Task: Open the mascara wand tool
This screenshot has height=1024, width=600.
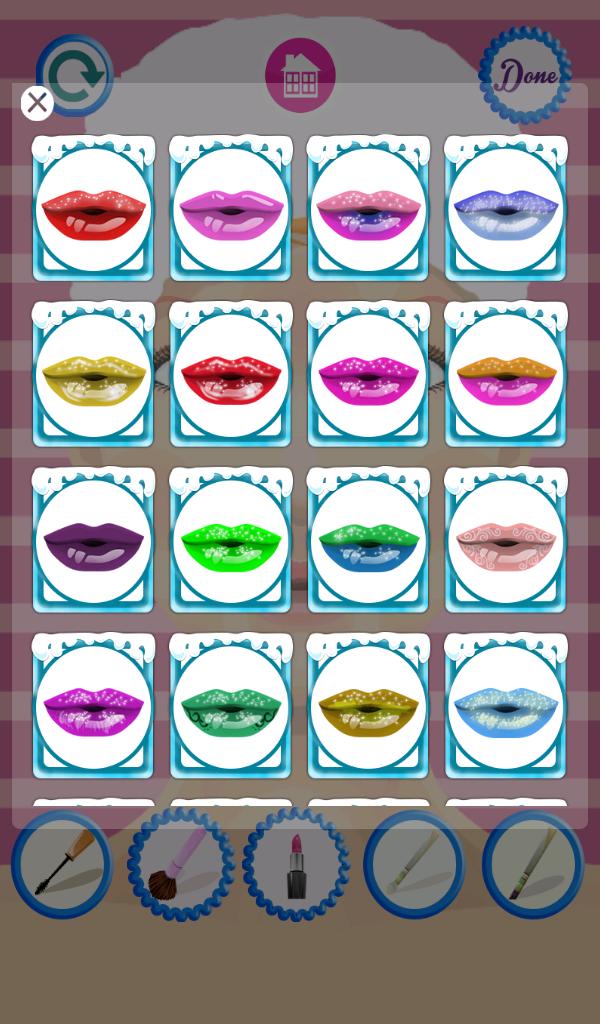Action: click(62, 864)
